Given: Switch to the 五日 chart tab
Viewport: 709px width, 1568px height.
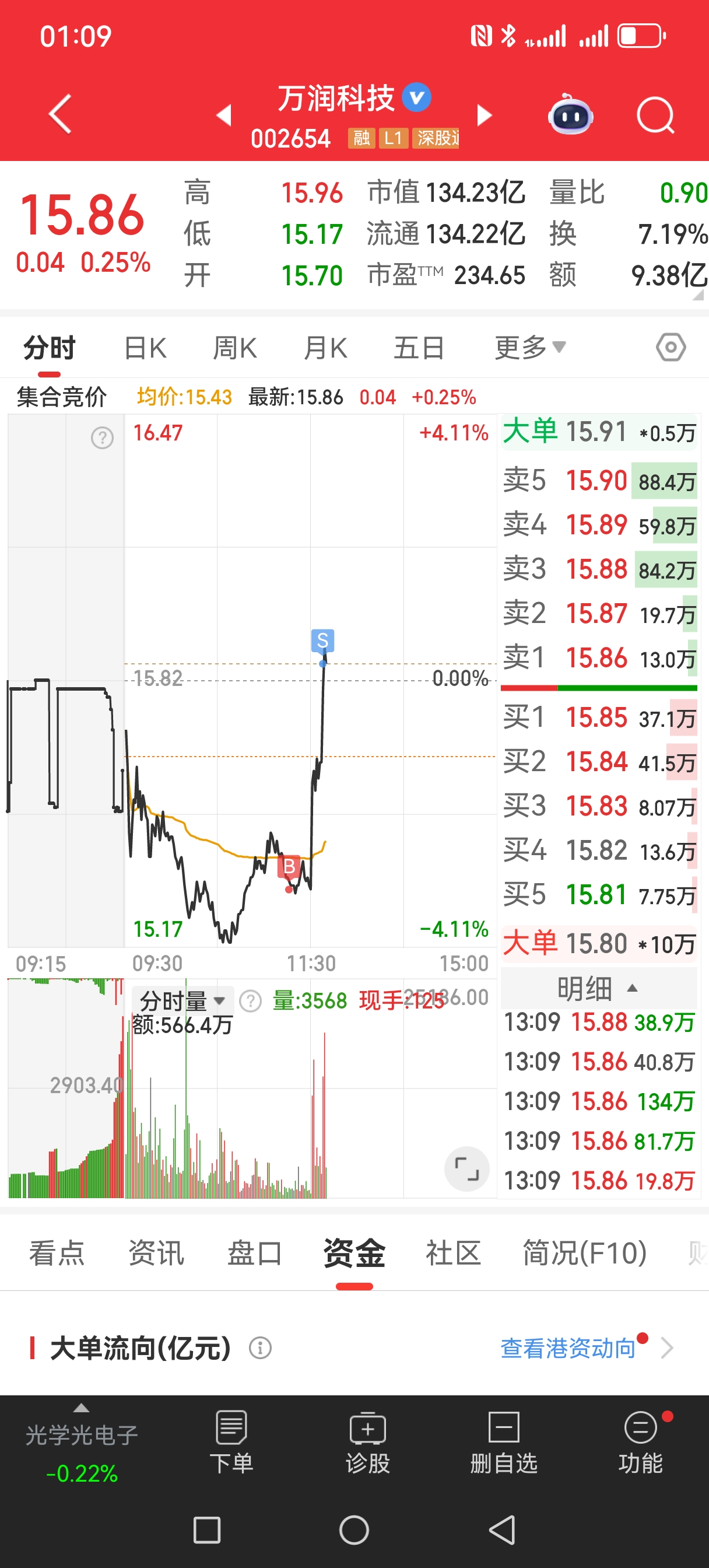Looking at the screenshot, I should coord(419,348).
